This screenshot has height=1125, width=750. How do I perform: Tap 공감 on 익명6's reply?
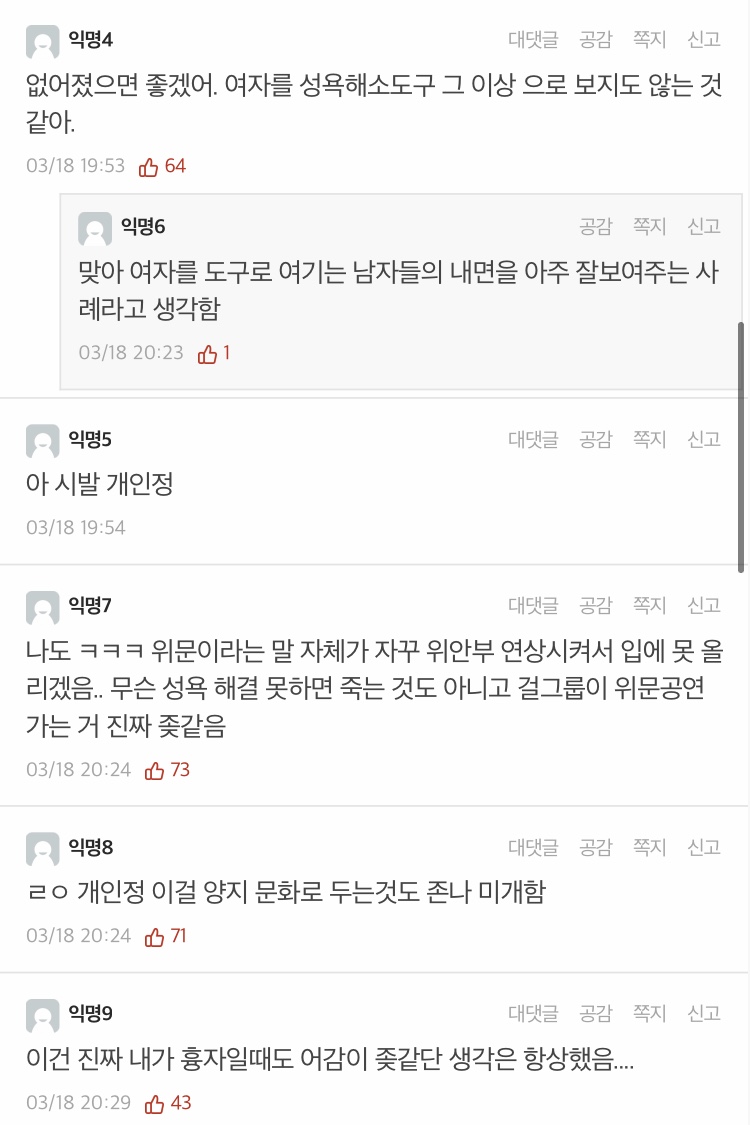pos(595,227)
